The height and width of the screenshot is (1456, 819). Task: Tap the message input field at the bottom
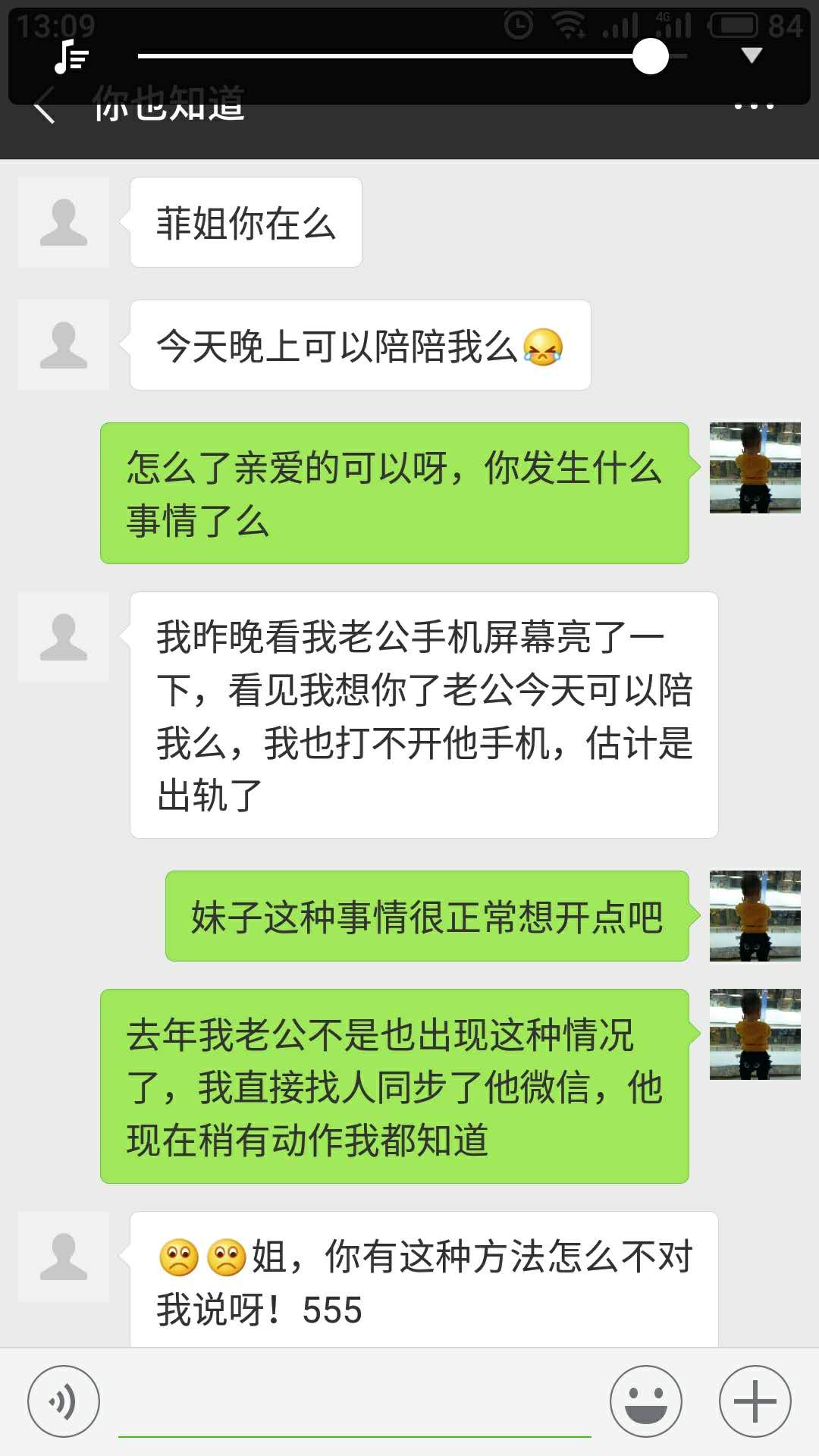356,1401
